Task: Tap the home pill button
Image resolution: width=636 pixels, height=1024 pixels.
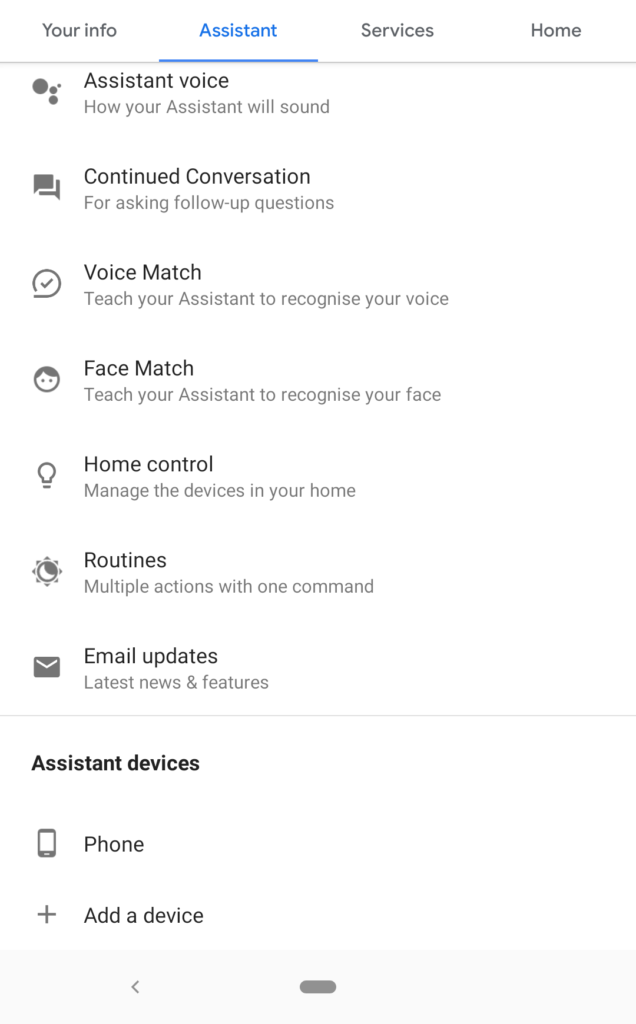Action: 318,987
